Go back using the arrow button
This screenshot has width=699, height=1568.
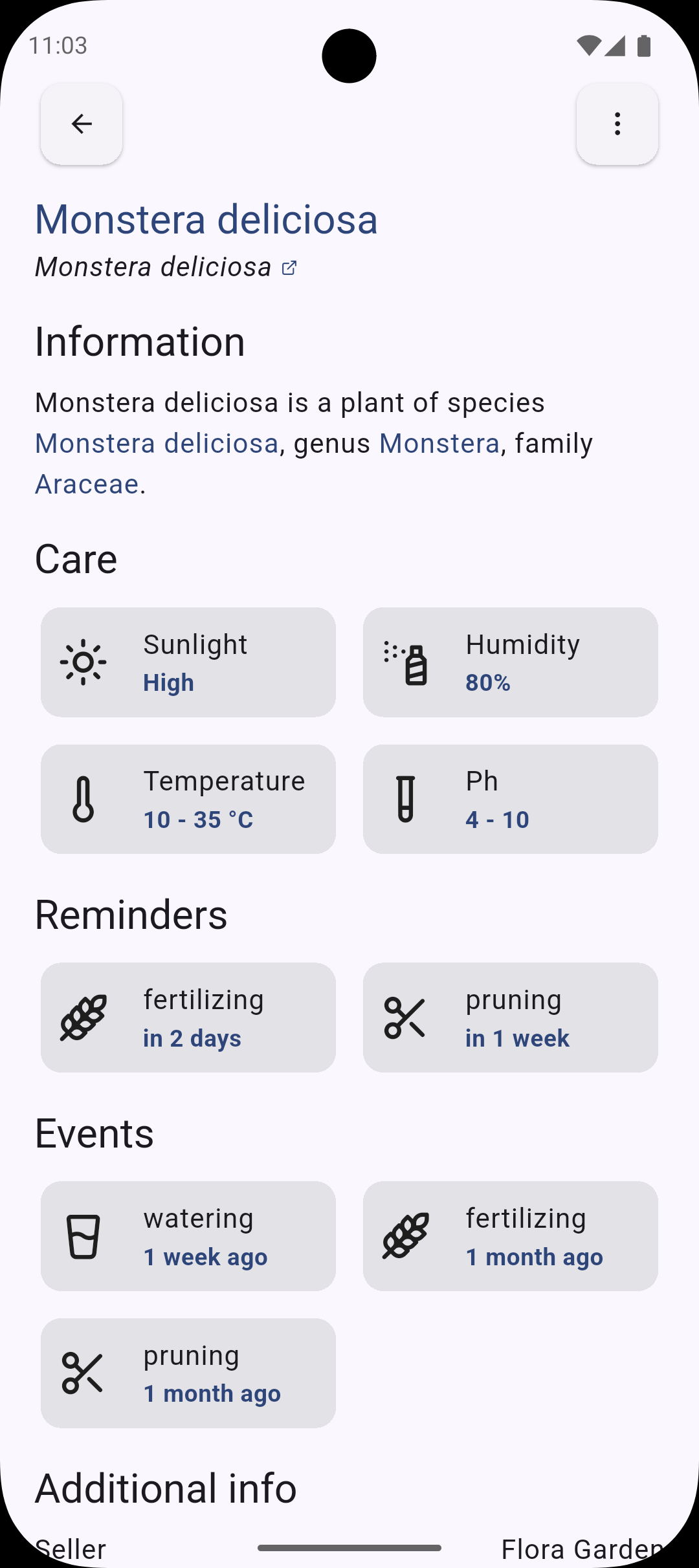point(82,124)
